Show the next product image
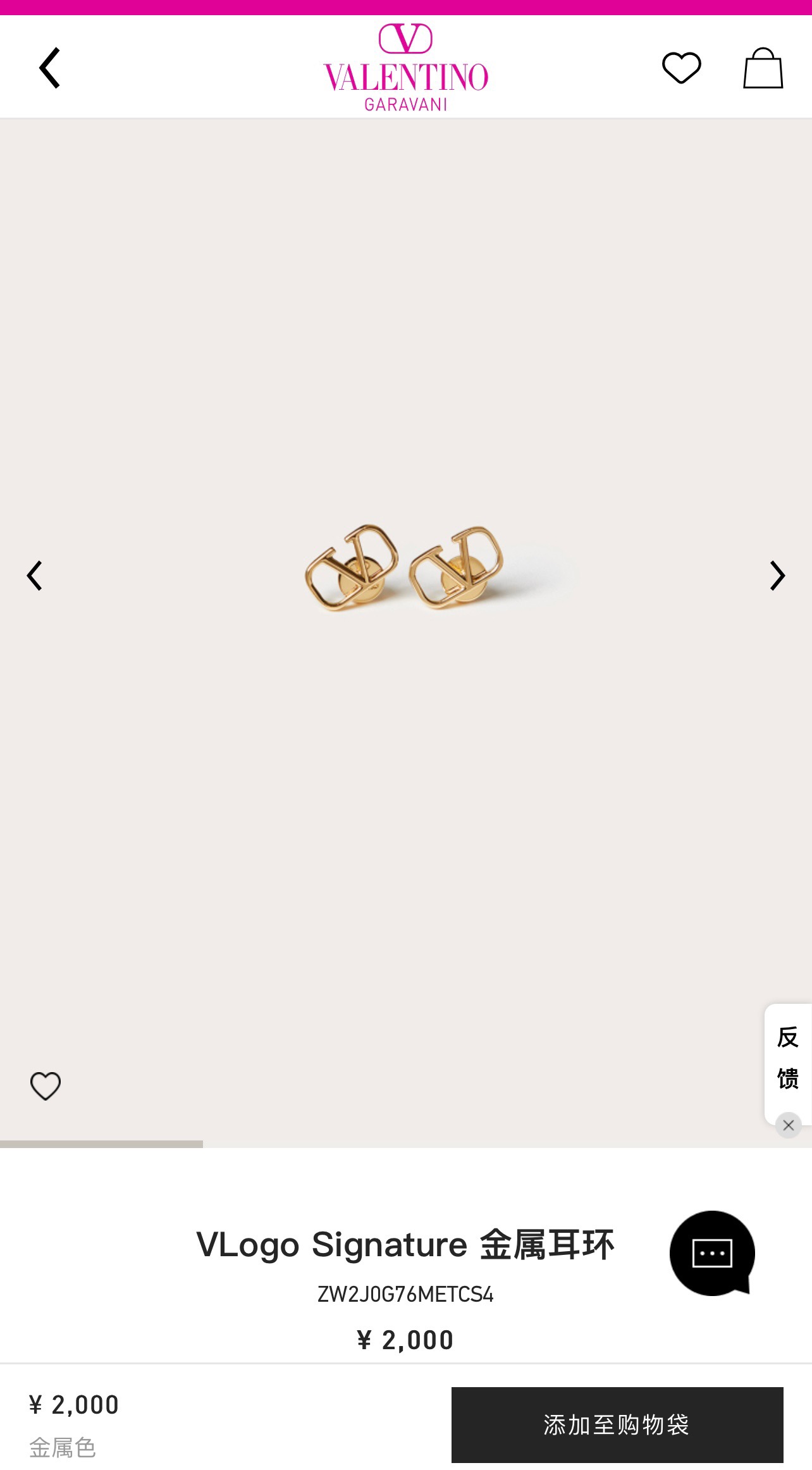The image size is (812, 1470). 777,576
